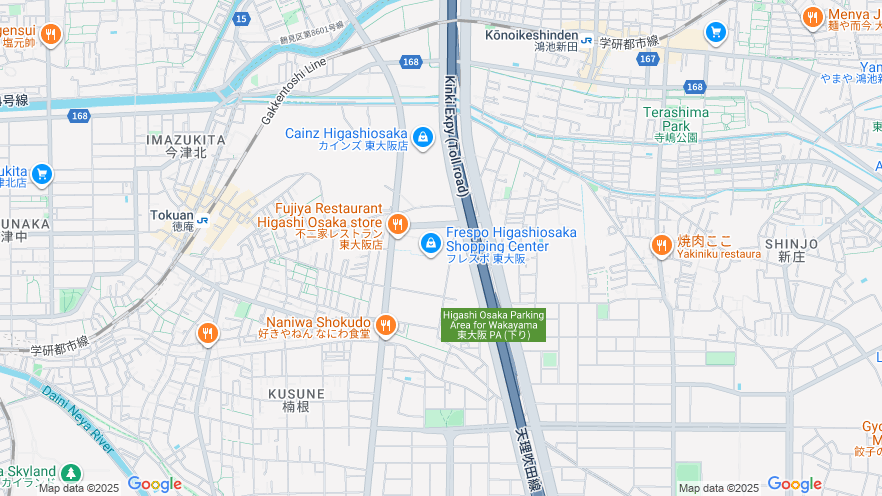Tap the Frespo Higashiosaka Shopping Center pin

tap(431, 243)
